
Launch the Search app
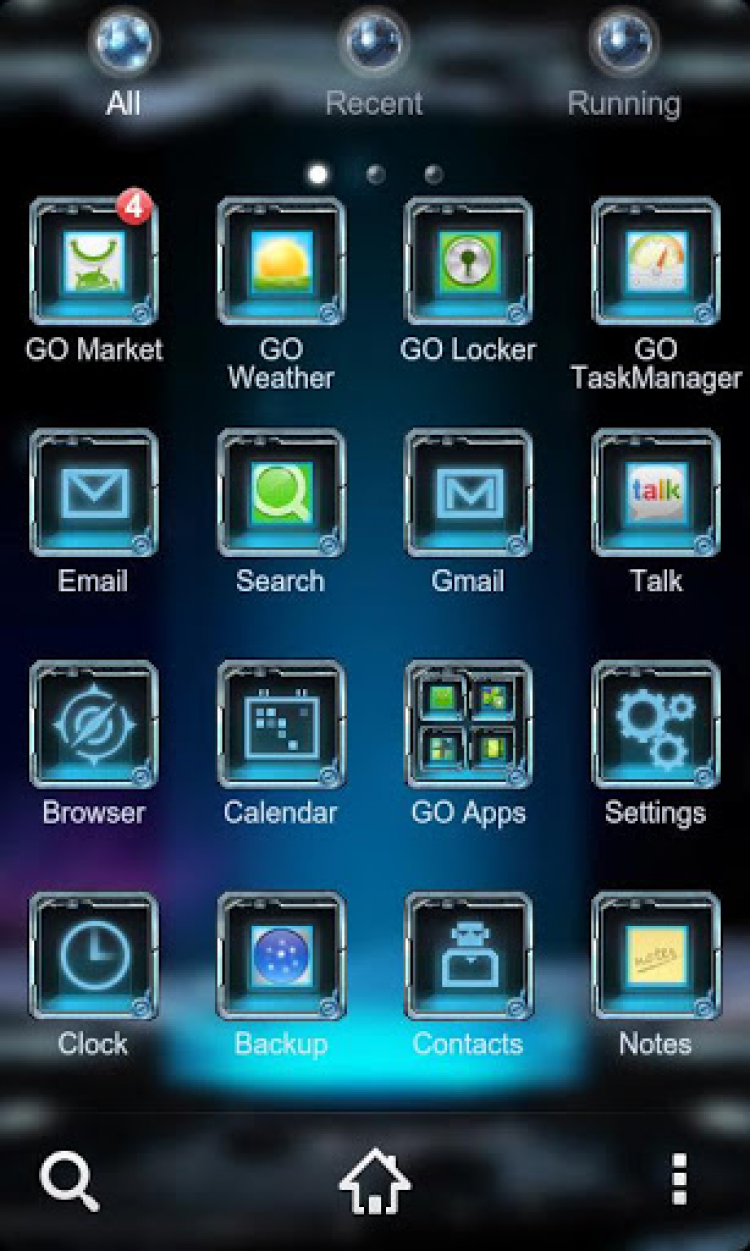click(x=281, y=494)
